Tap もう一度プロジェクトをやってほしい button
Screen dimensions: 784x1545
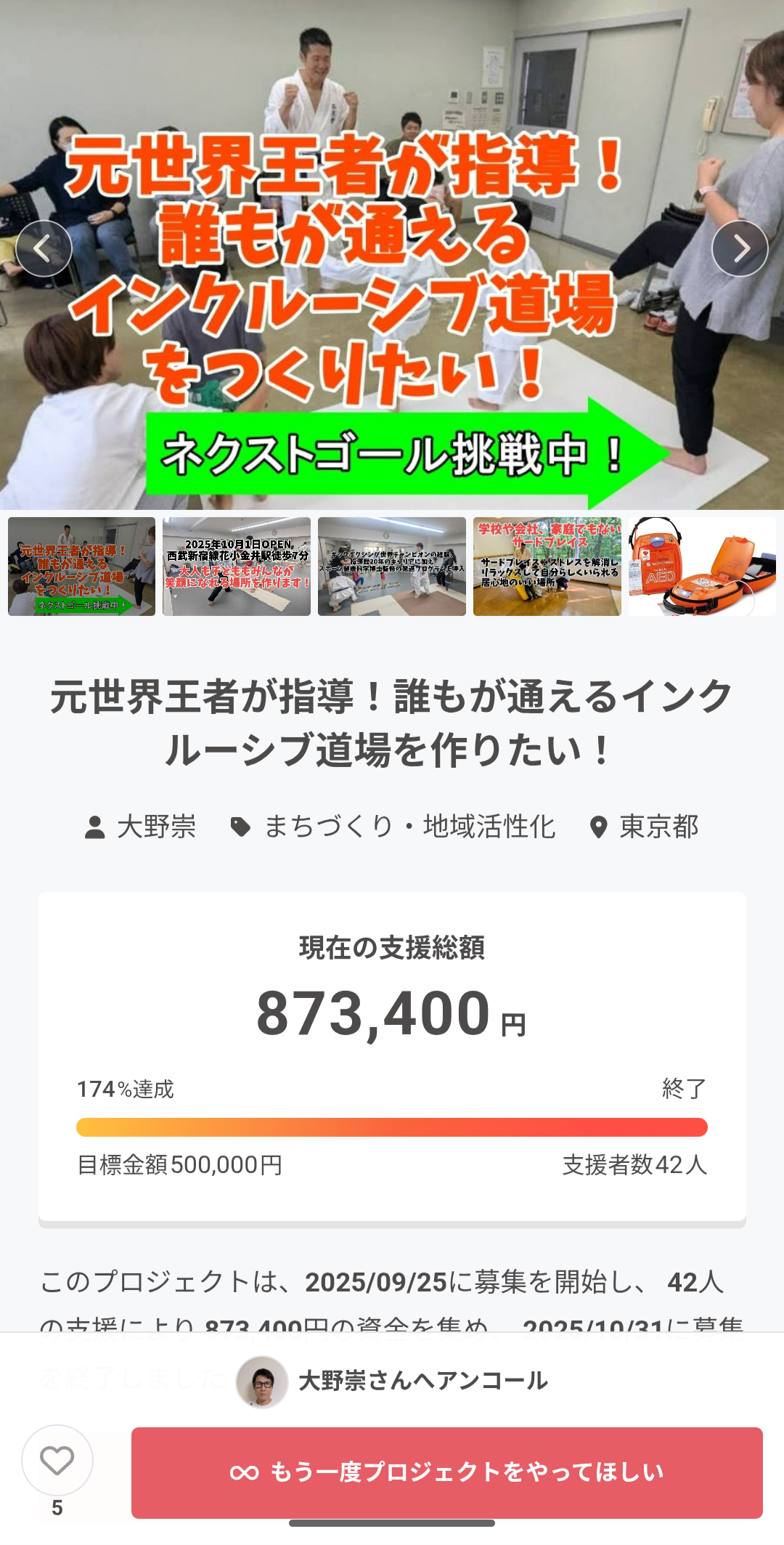coord(446,1472)
